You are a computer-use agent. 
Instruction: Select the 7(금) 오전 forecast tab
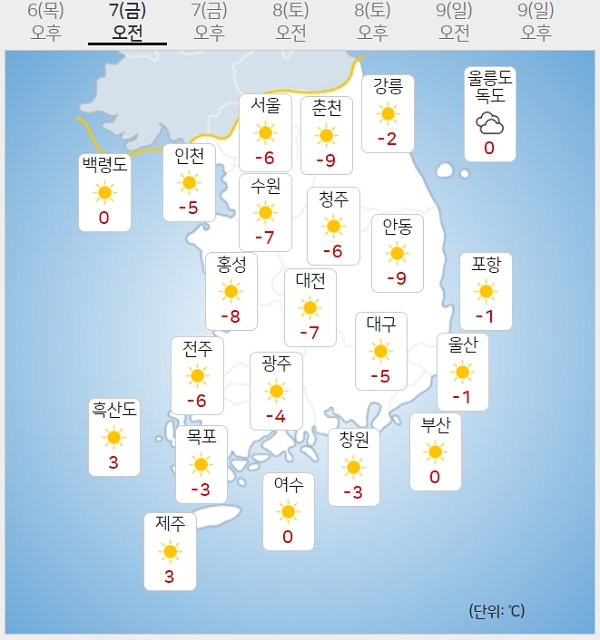pyautogui.click(x=127, y=21)
